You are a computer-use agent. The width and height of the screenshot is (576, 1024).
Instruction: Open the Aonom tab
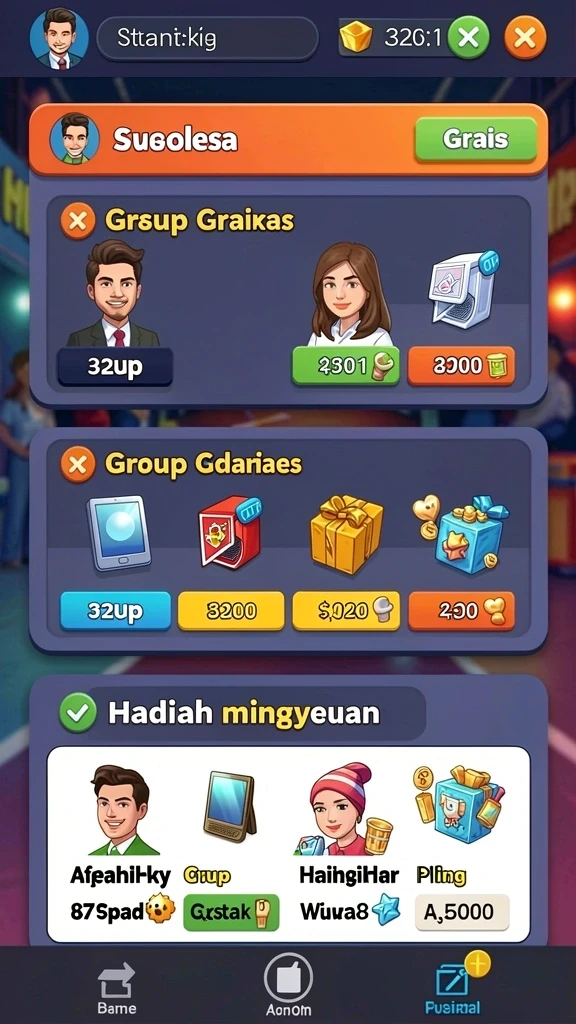[x=288, y=987]
